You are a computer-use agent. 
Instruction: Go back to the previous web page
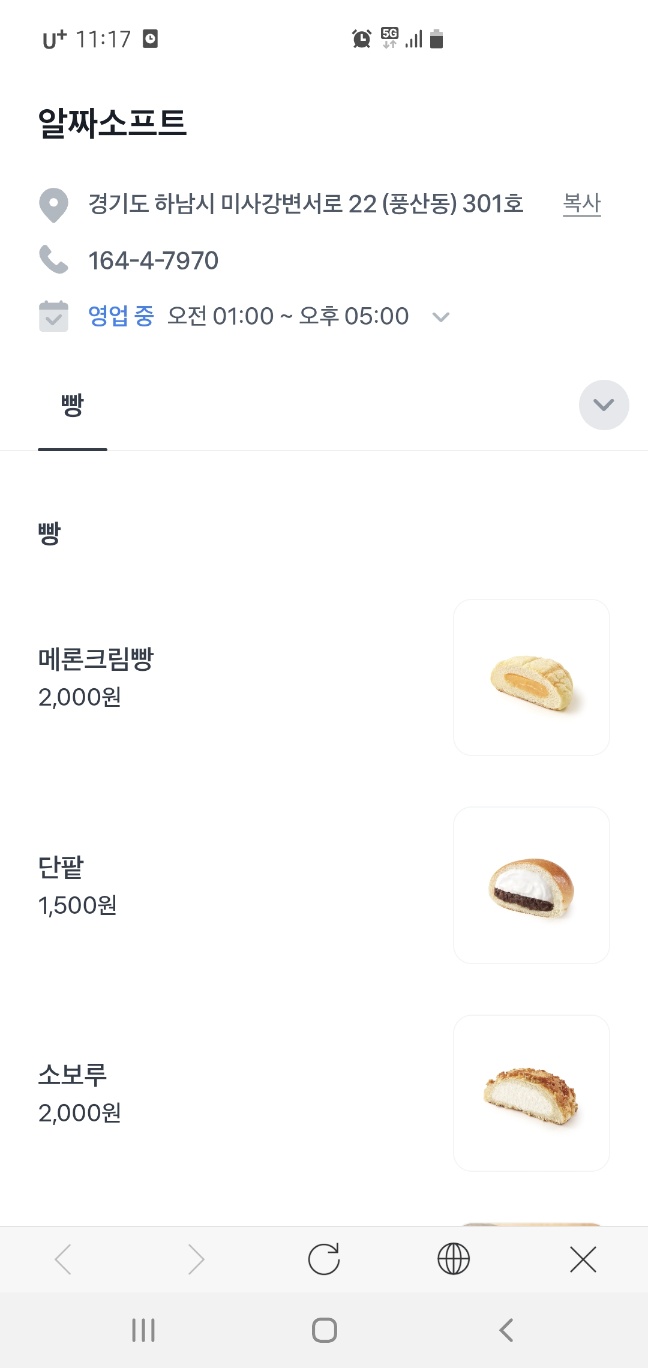click(x=63, y=1260)
